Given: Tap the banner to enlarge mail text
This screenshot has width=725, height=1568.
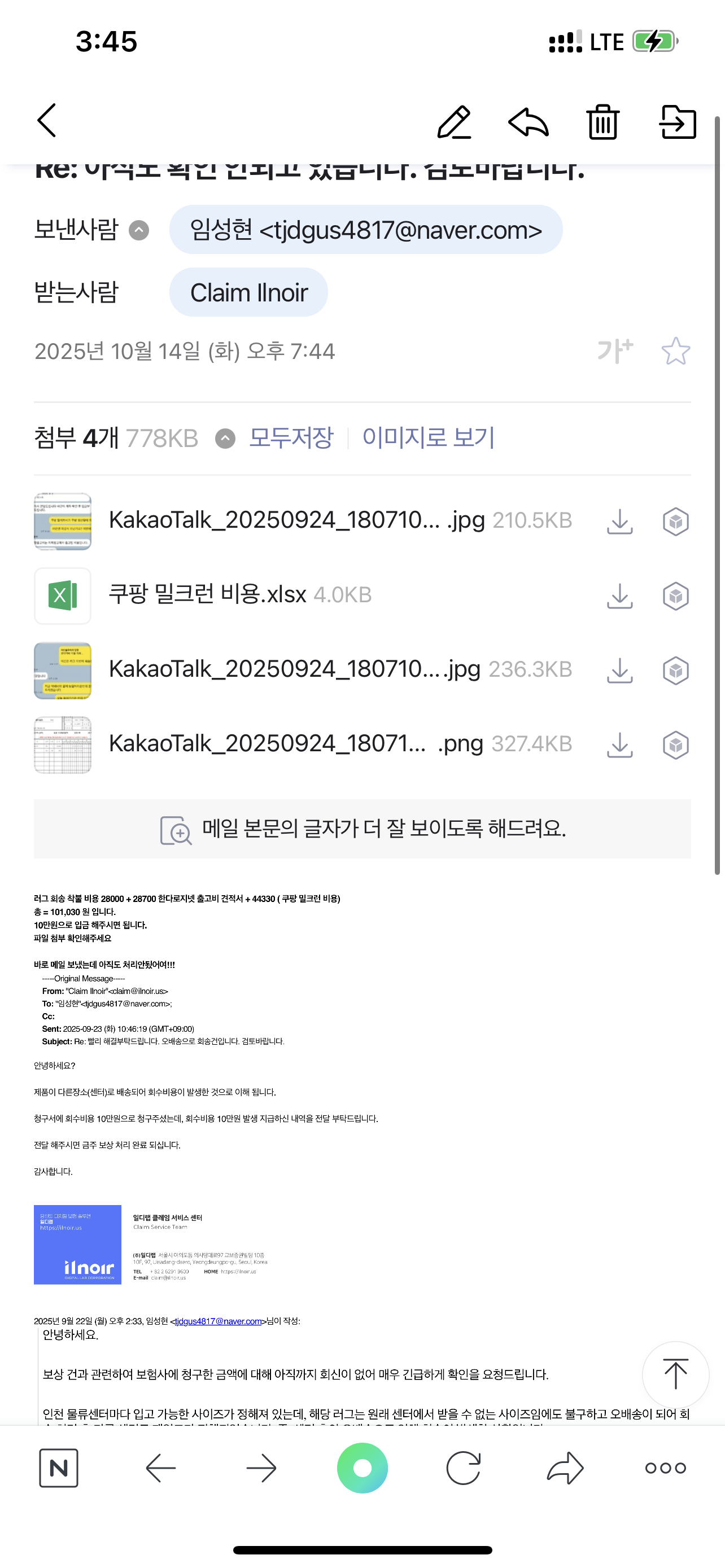Looking at the screenshot, I should click(362, 829).
